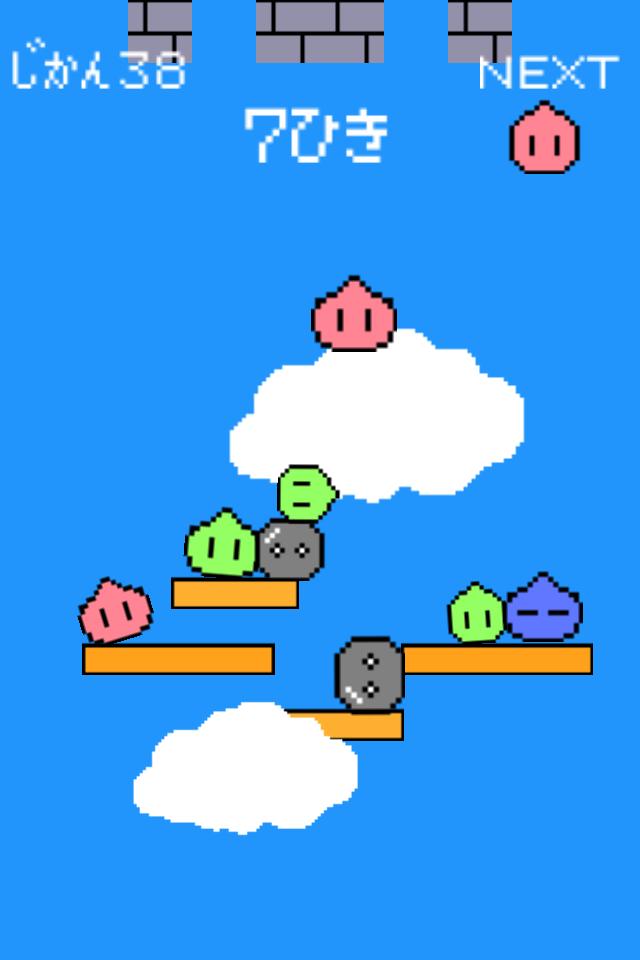
Task: Drop the pink slime sitting on the cloud
Action: pyautogui.click(x=353, y=316)
